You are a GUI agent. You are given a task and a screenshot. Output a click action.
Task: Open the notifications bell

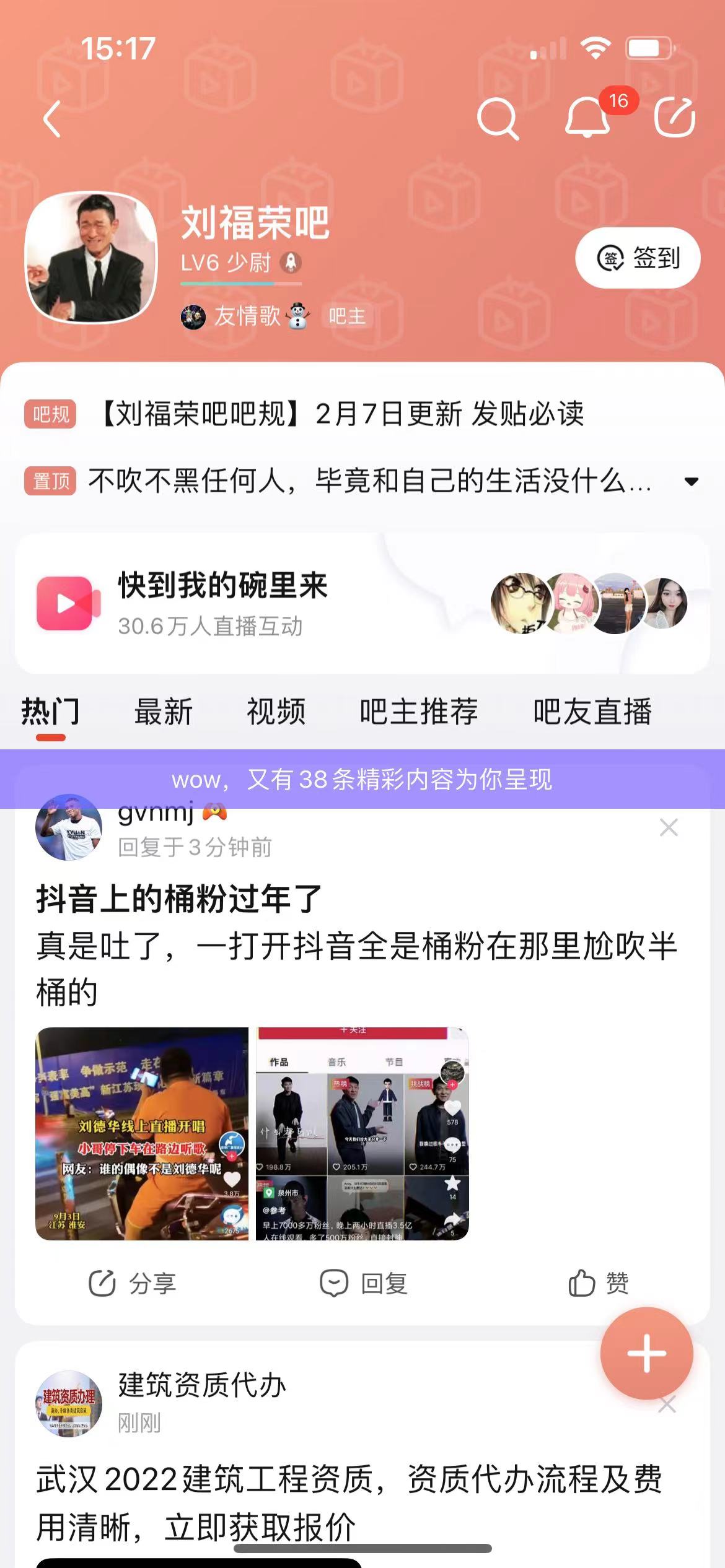587,118
